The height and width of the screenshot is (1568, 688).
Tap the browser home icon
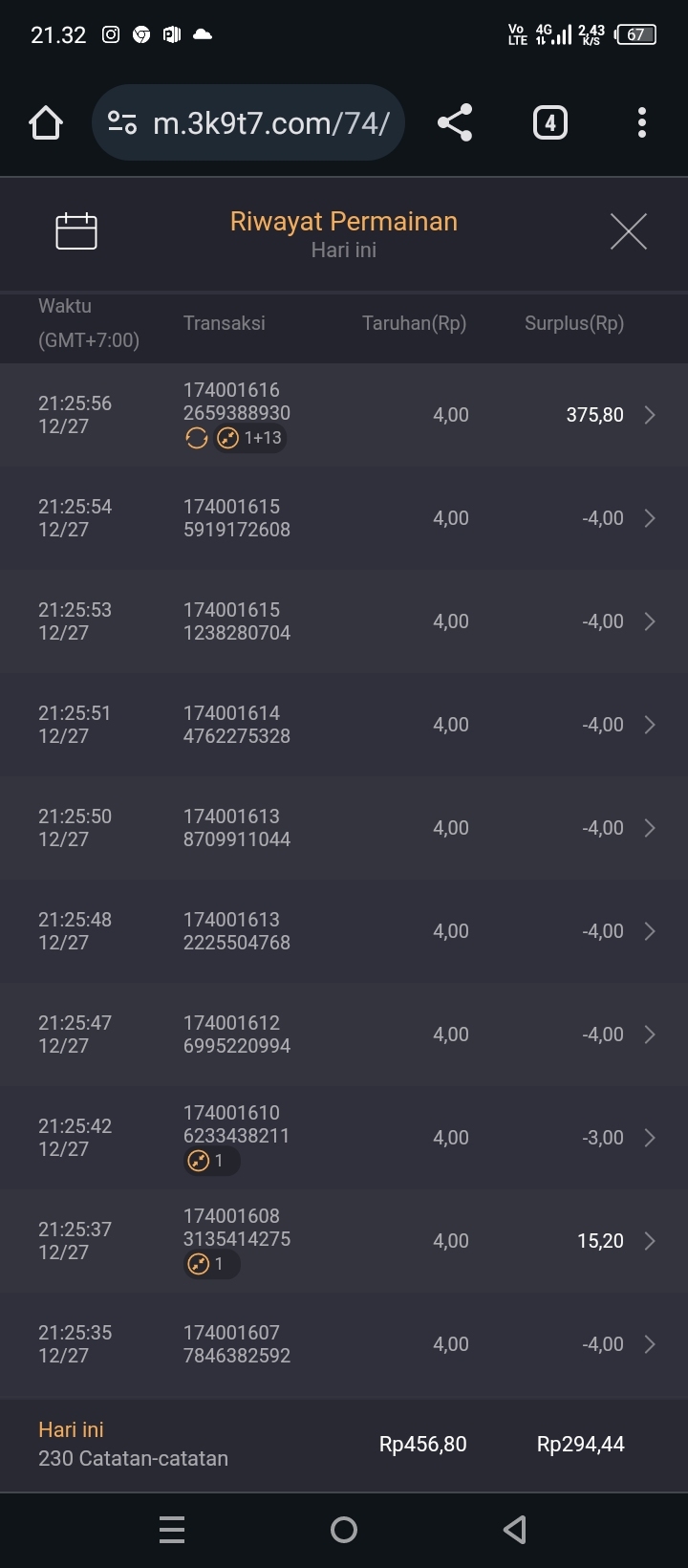click(x=46, y=122)
